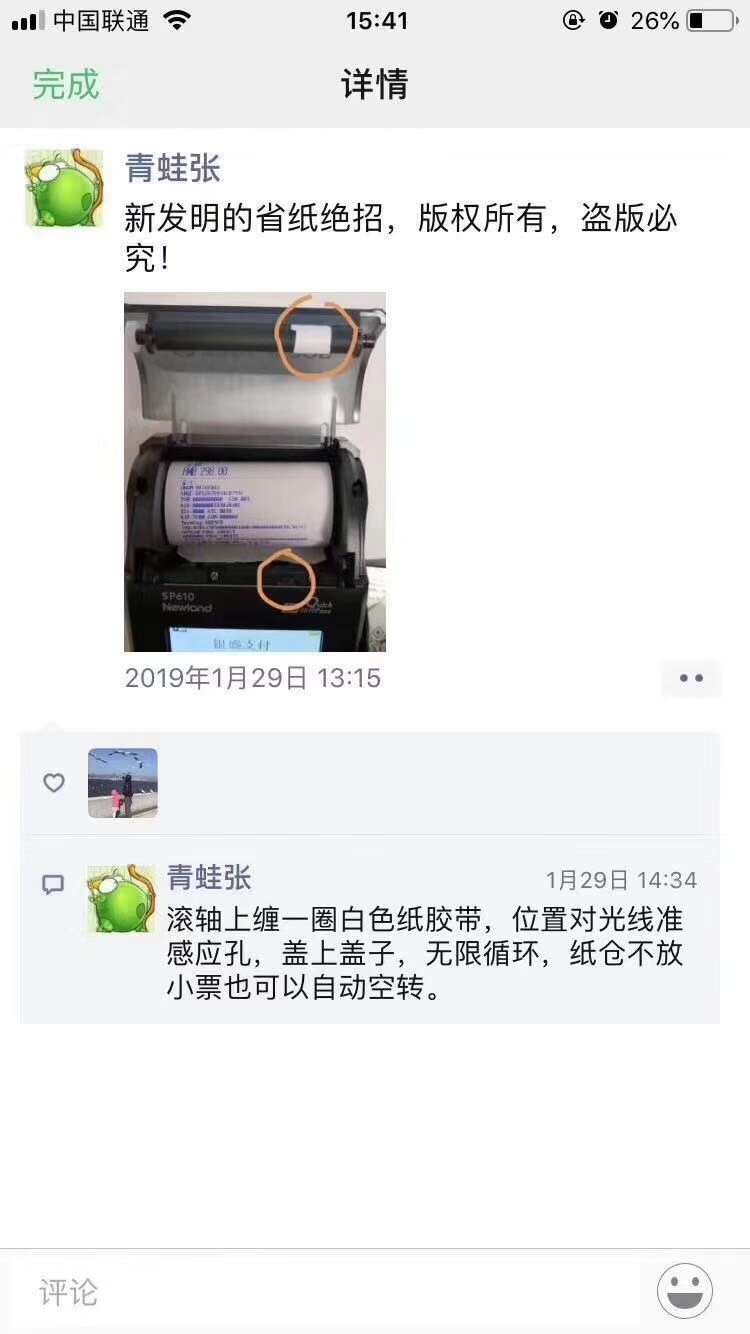Open 青蛙张's avatar in the comment

tap(122, 900)
